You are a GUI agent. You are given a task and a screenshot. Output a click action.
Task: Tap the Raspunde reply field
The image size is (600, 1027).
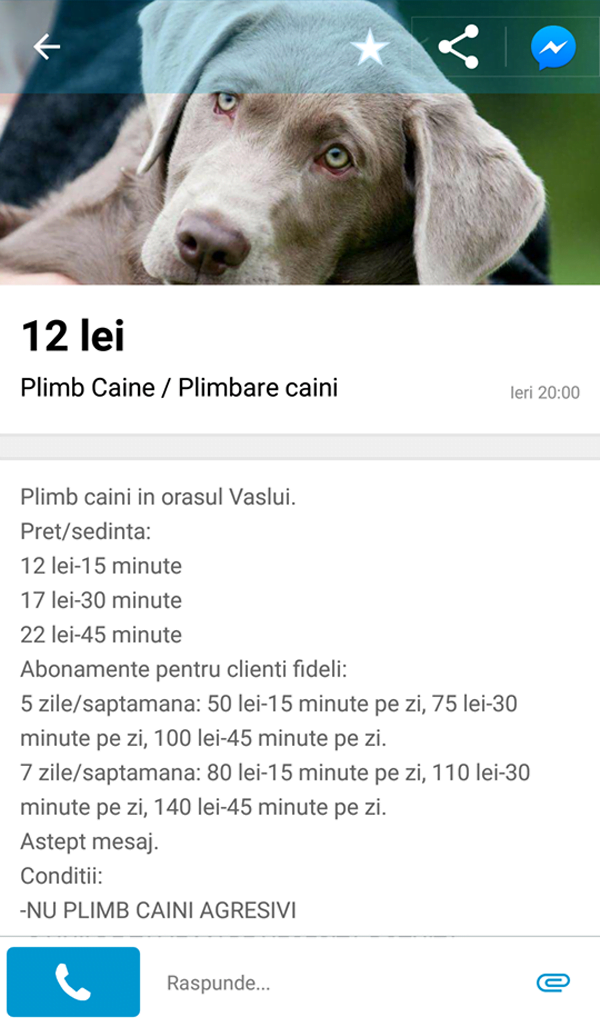pos(330,983)
